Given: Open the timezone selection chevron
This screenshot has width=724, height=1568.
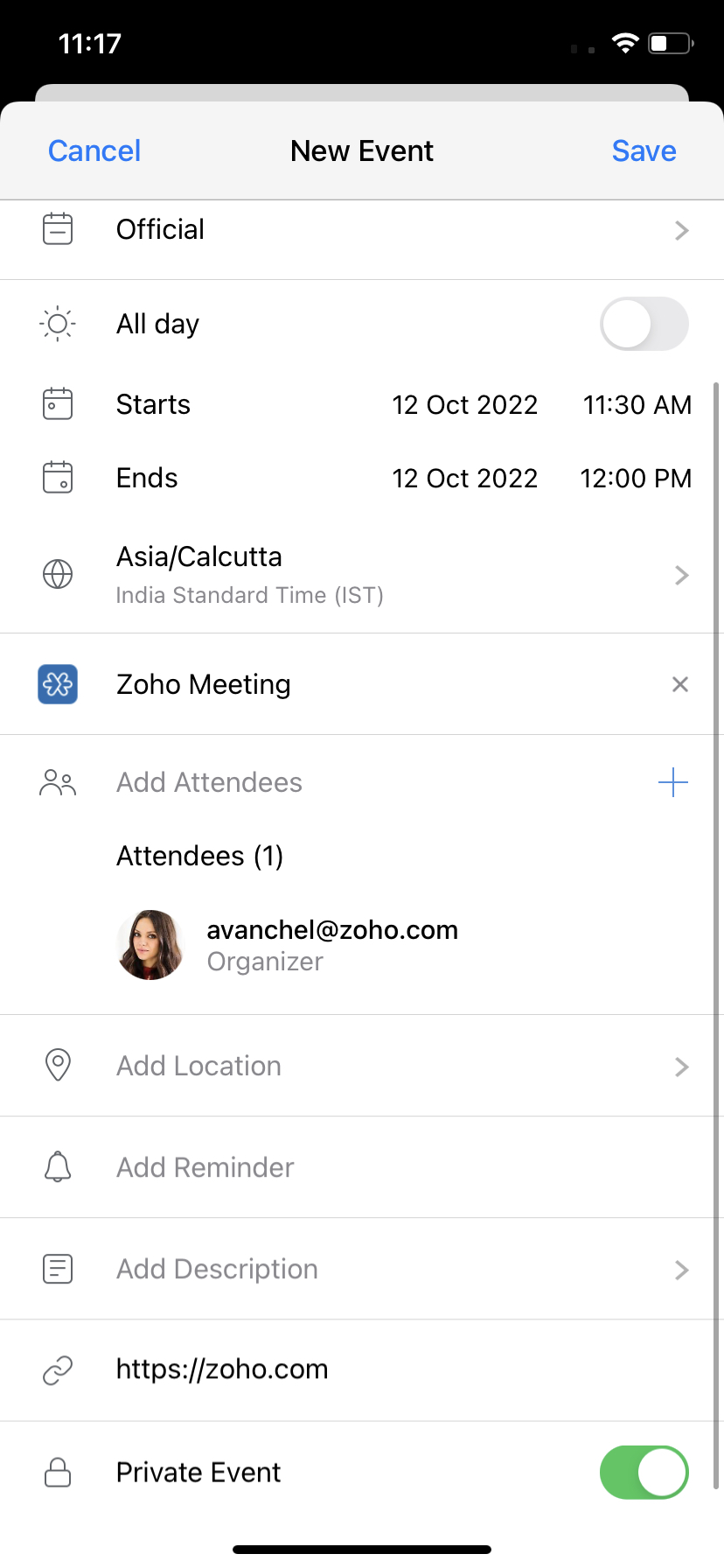Looking at the screenshot, I should pyautogui.click(x=681, y=574).
